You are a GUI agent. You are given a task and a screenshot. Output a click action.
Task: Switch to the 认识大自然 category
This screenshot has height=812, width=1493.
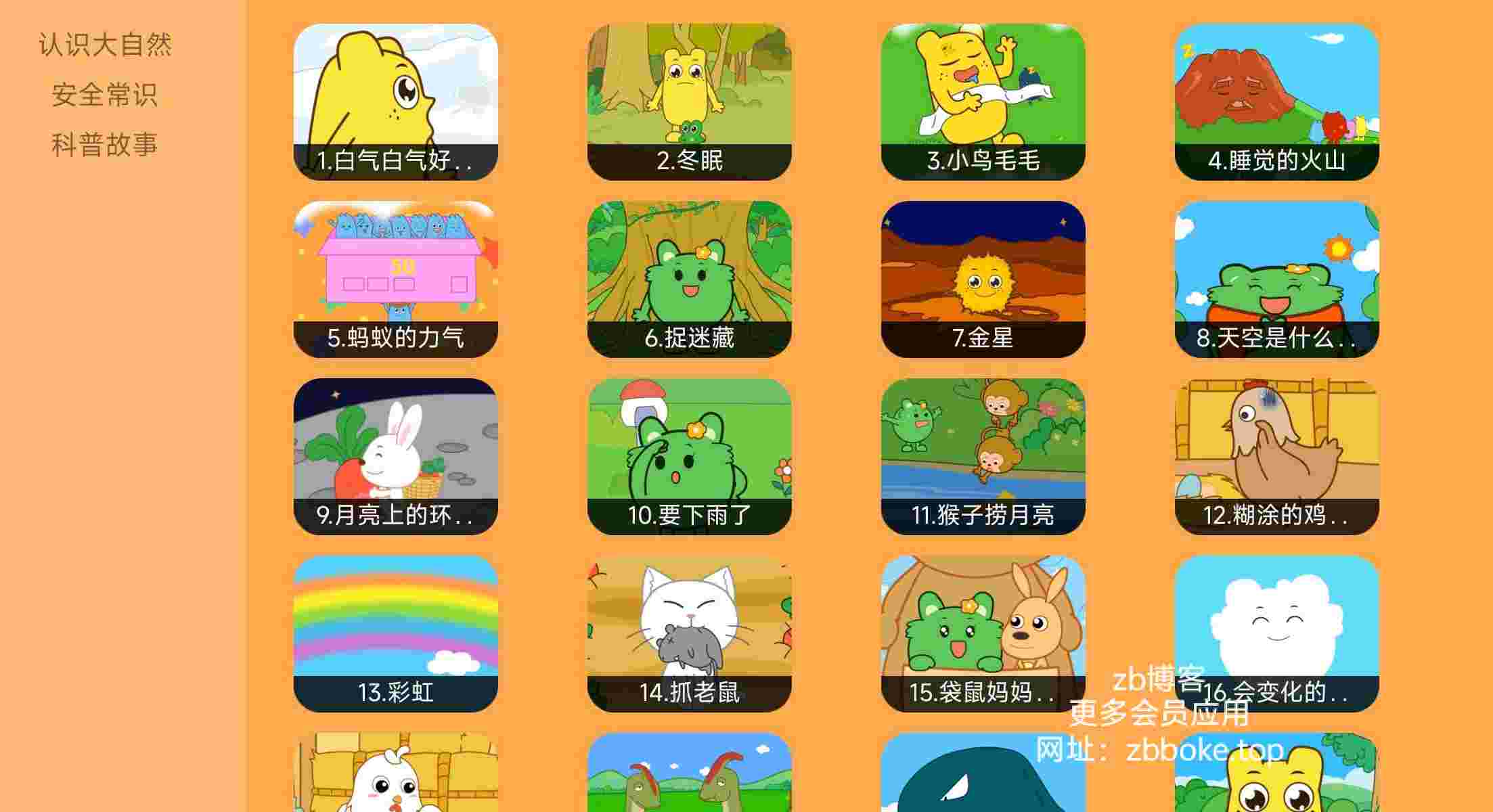105,45
